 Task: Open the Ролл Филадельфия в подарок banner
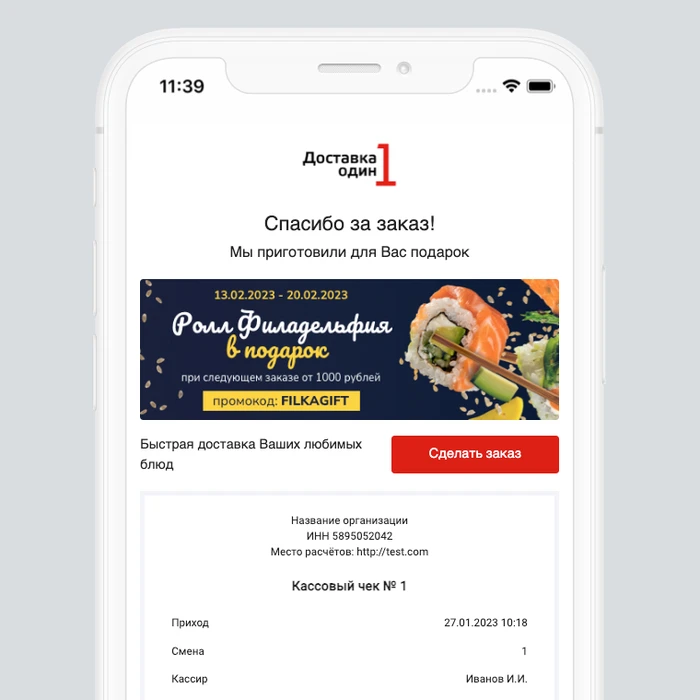tap(349, 349)
